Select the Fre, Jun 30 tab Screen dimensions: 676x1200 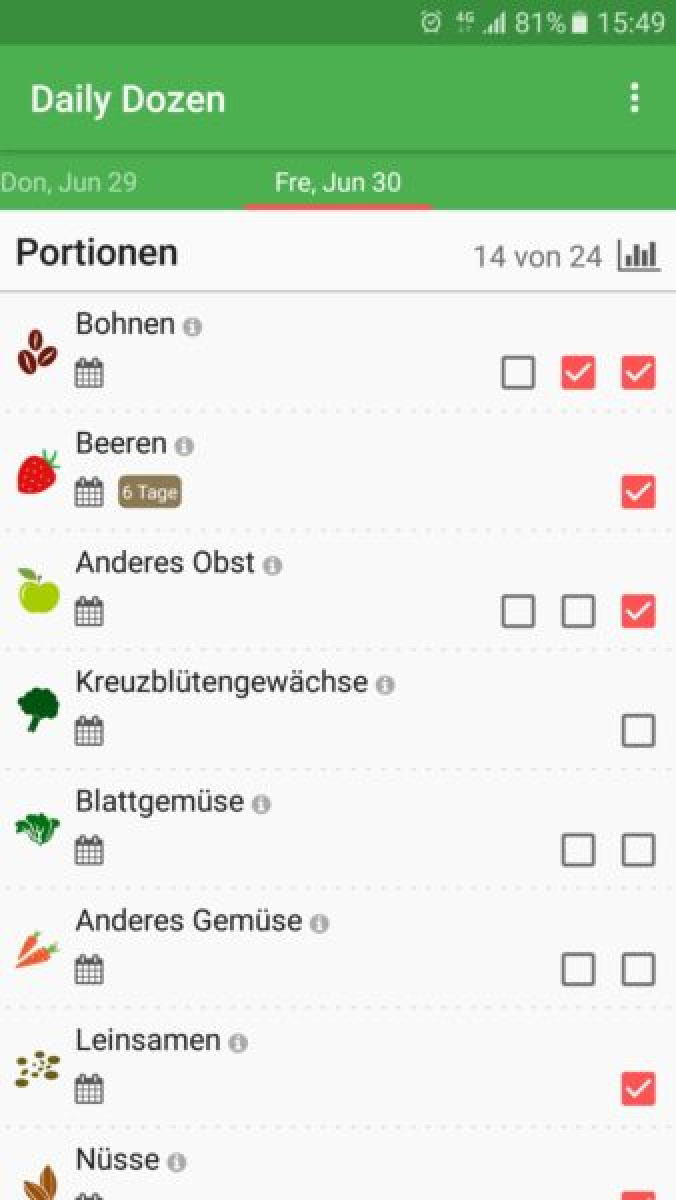pyautogui.click(x=338, y=182)
